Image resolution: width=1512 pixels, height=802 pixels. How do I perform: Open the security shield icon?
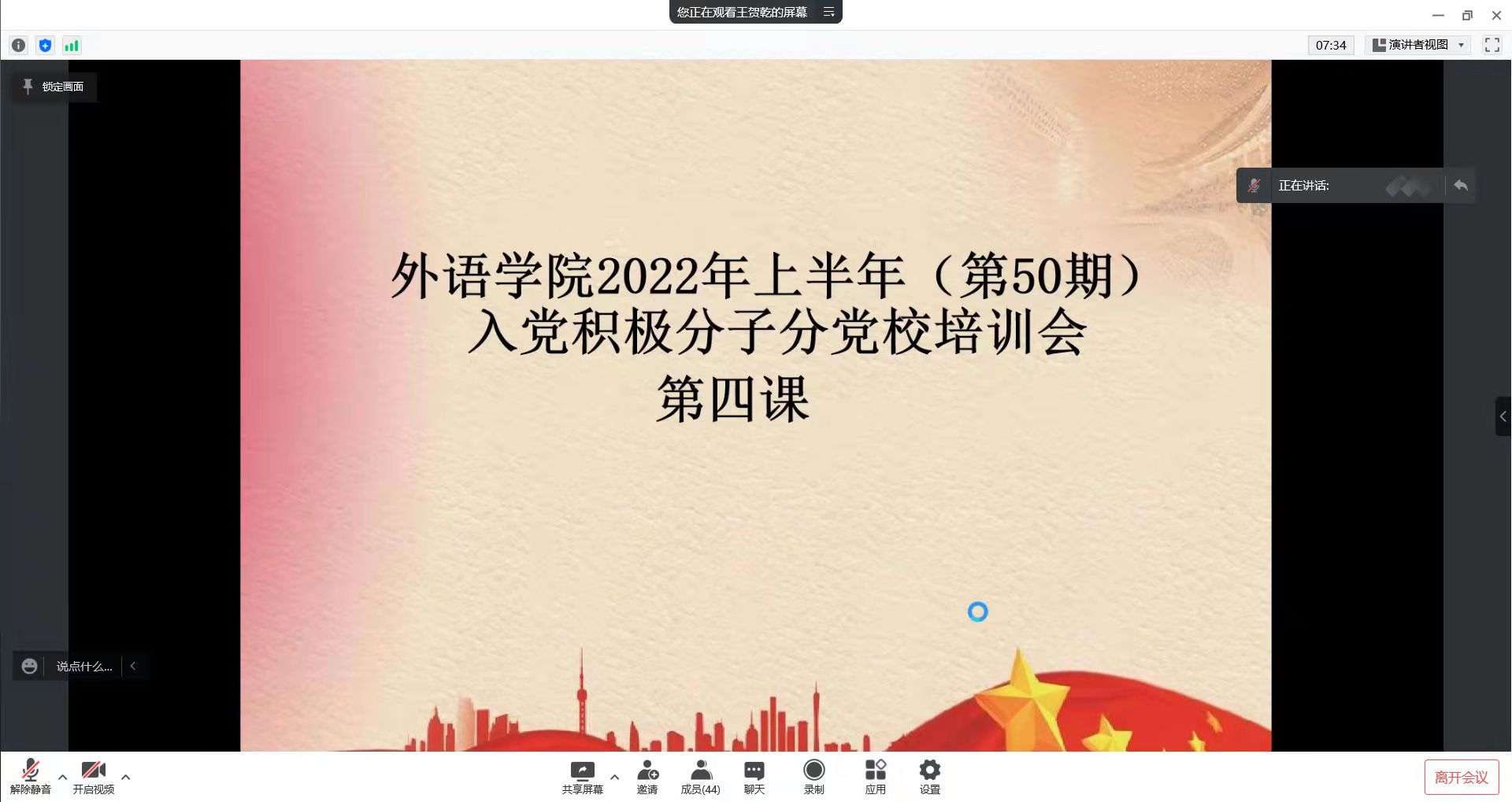[x=45, y=46]
